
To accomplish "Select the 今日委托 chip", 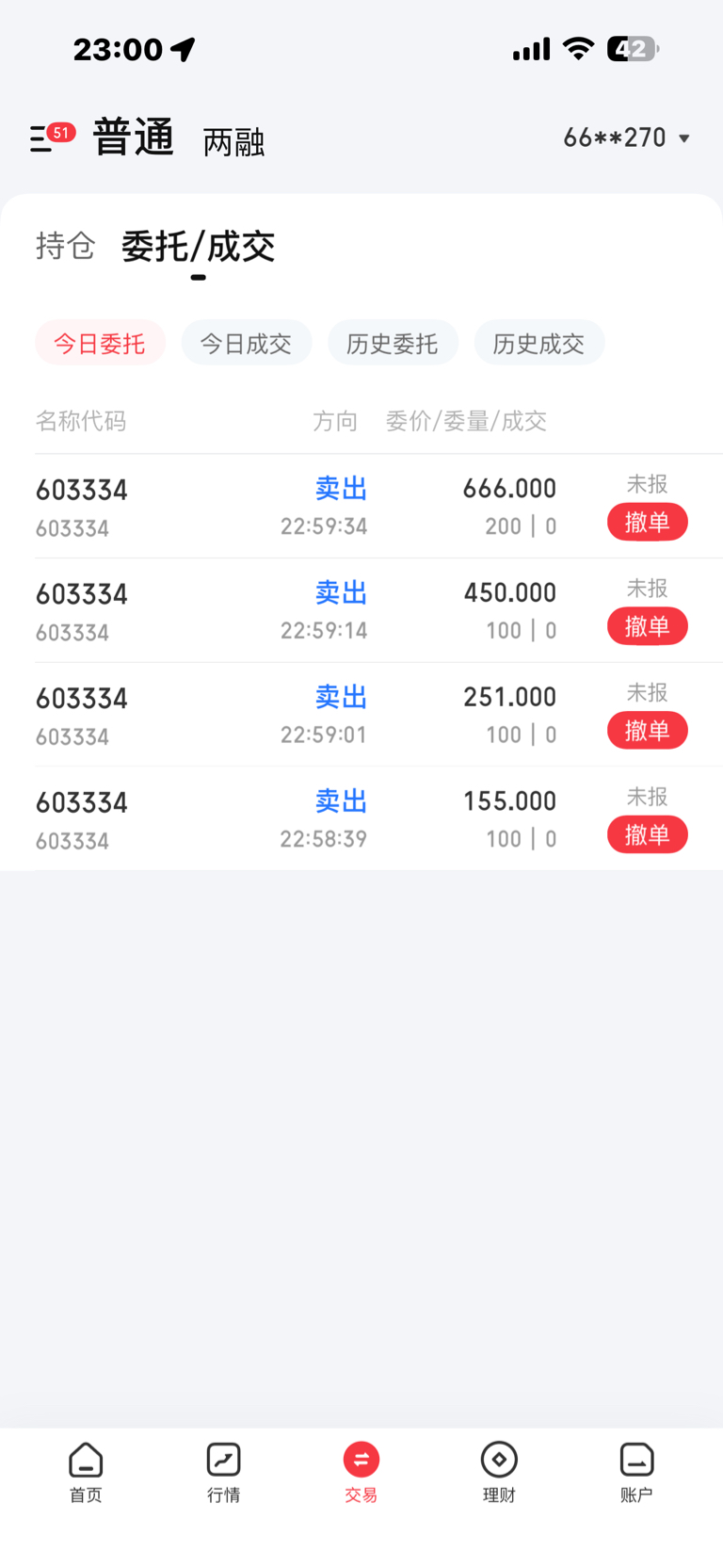I will (x=100, y=343).
